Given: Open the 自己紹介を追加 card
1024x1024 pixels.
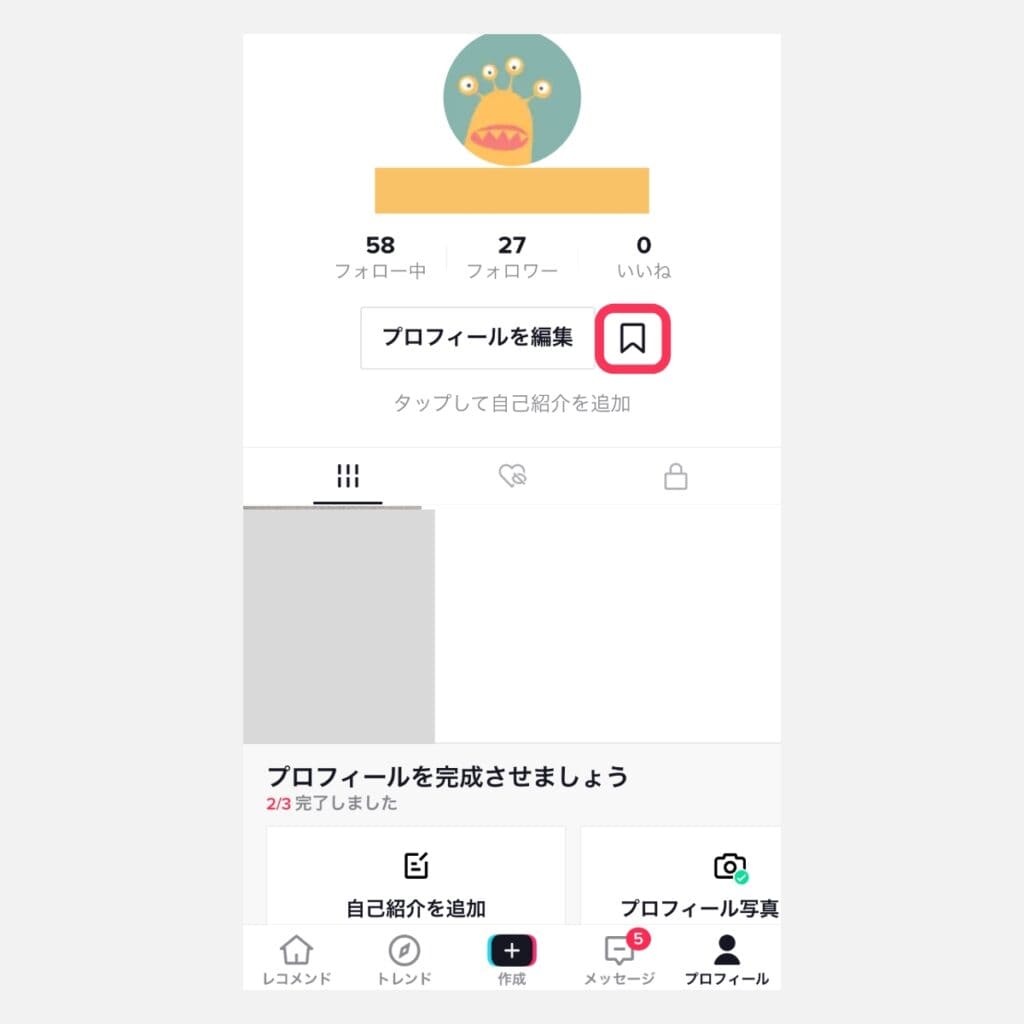Looking at the screenshot, I should point(416,880).
